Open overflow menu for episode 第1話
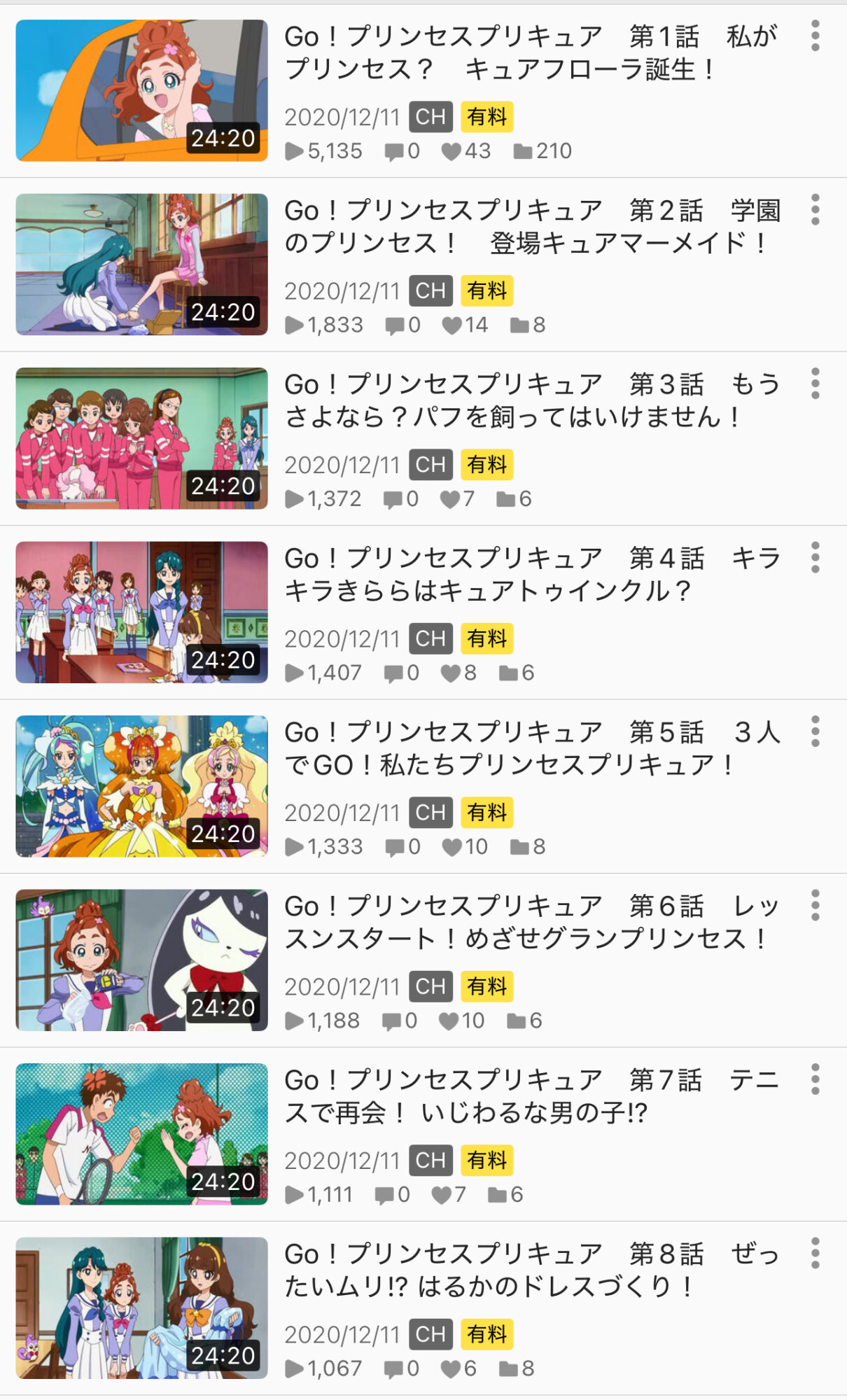 (x=815, y=36)
